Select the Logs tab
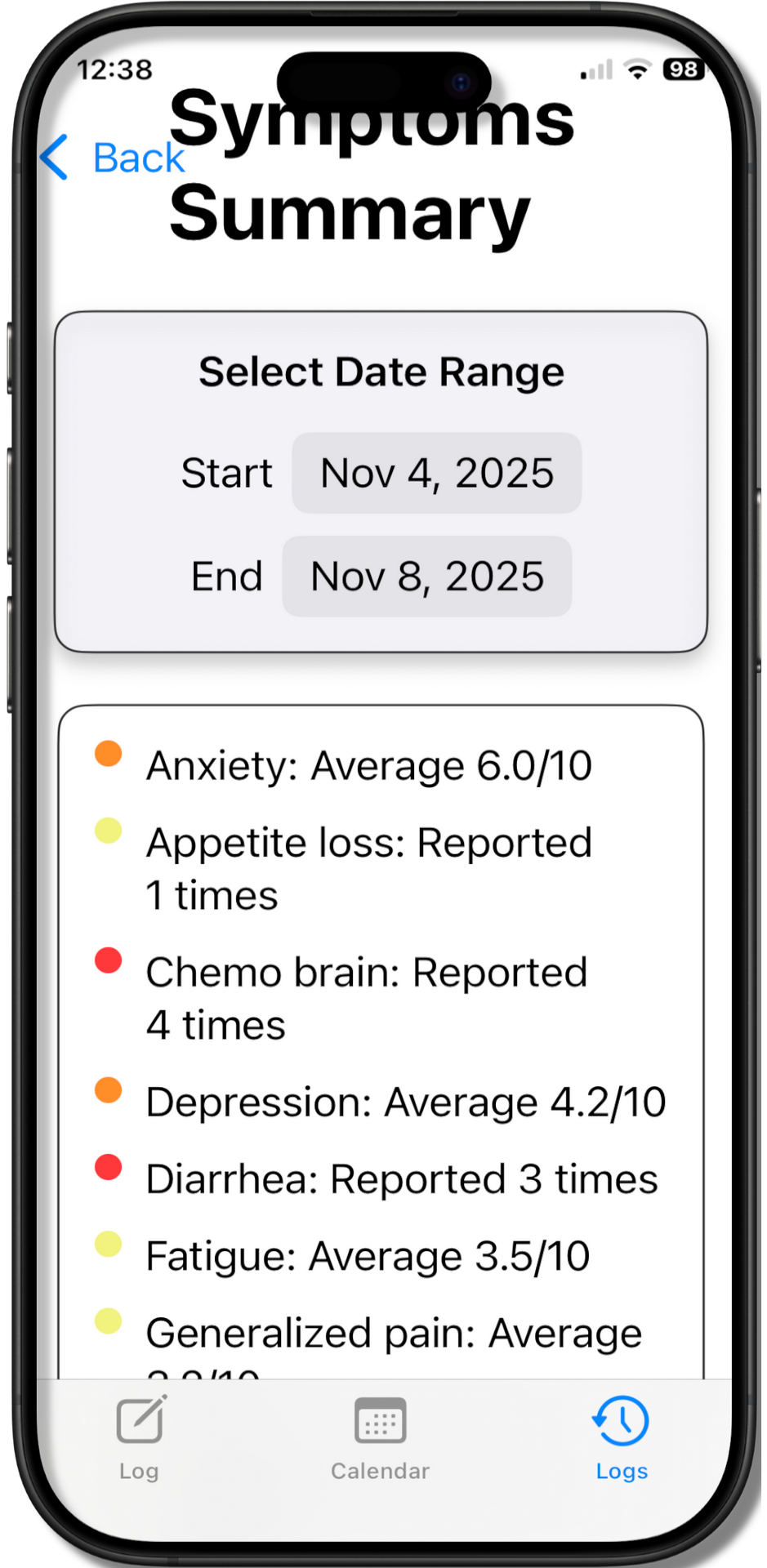 (621, 1437)
